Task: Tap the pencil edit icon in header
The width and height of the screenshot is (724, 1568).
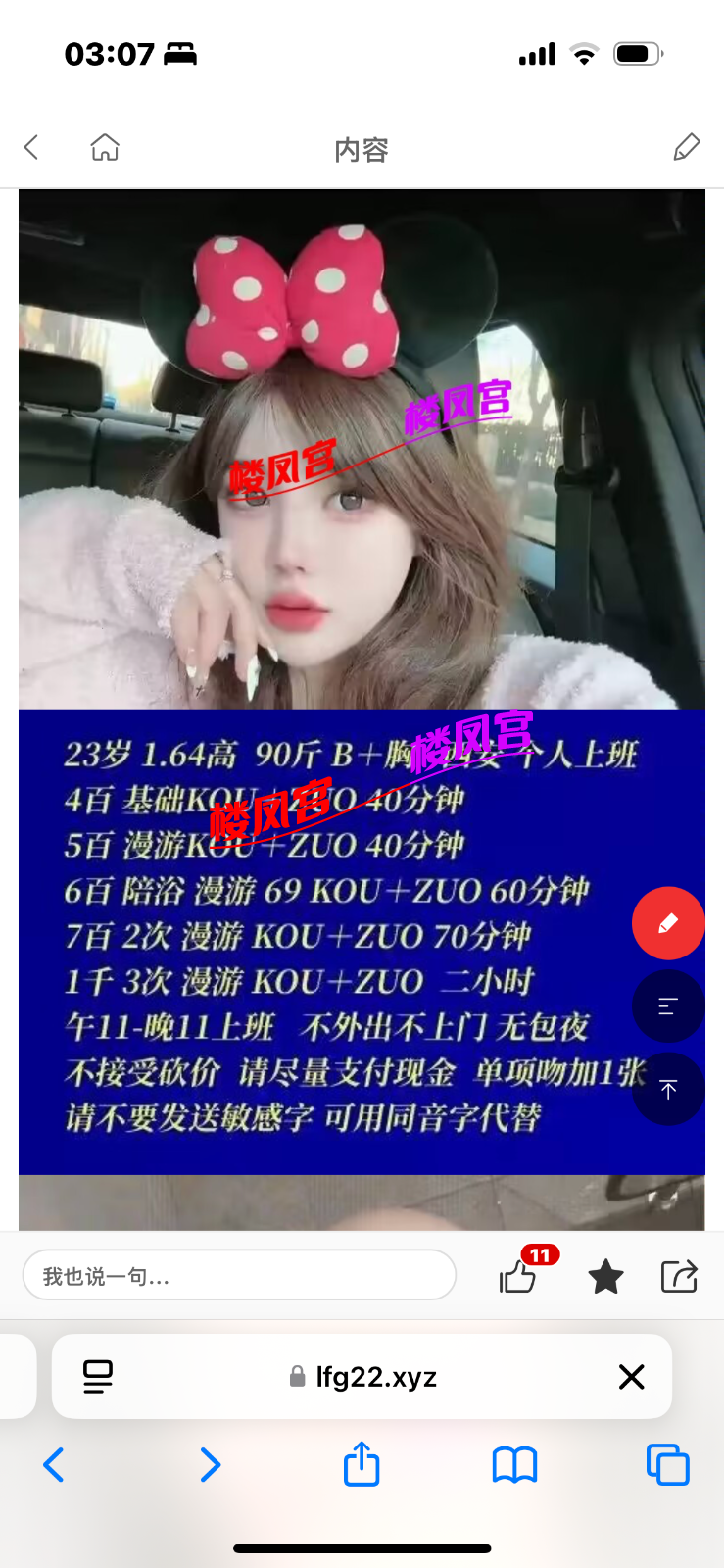Action: 687,148
